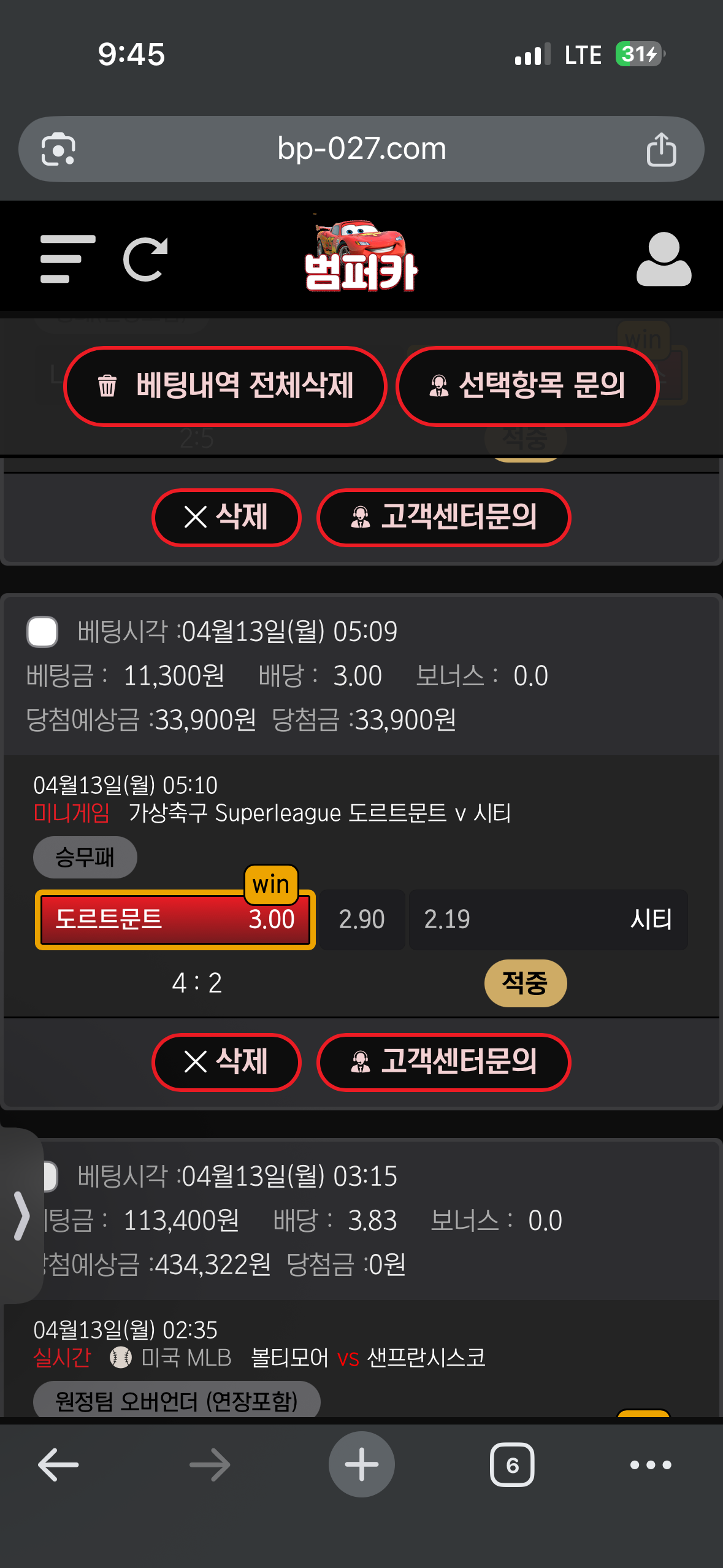View the six open tabs
This screenshot has width=723, height=1568.
pyautogui.click(x=512, y=1464)
